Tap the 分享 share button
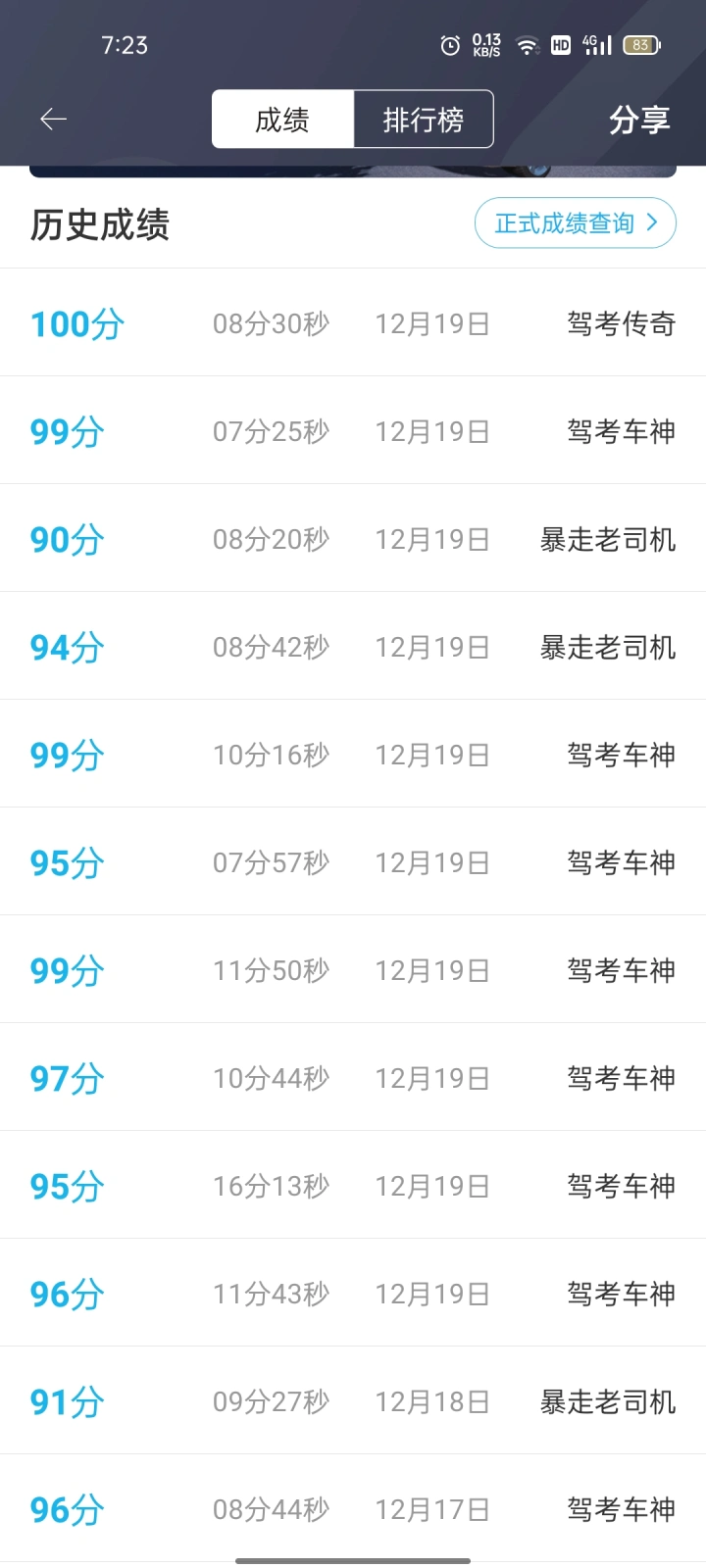This screenshot has width=706, height=1568. (x=639, y=120)
